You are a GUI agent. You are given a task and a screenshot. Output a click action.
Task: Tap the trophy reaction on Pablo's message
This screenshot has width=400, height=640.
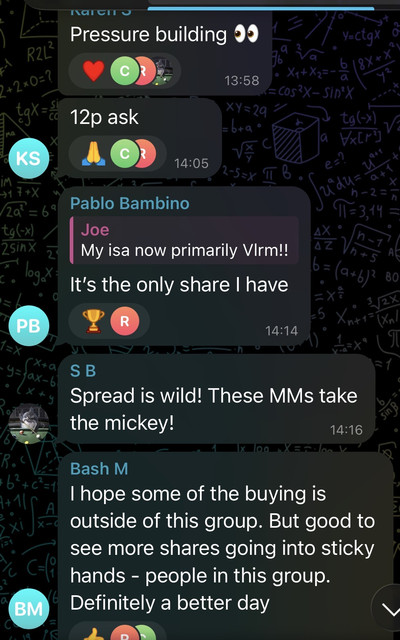[x=93, y=321]
